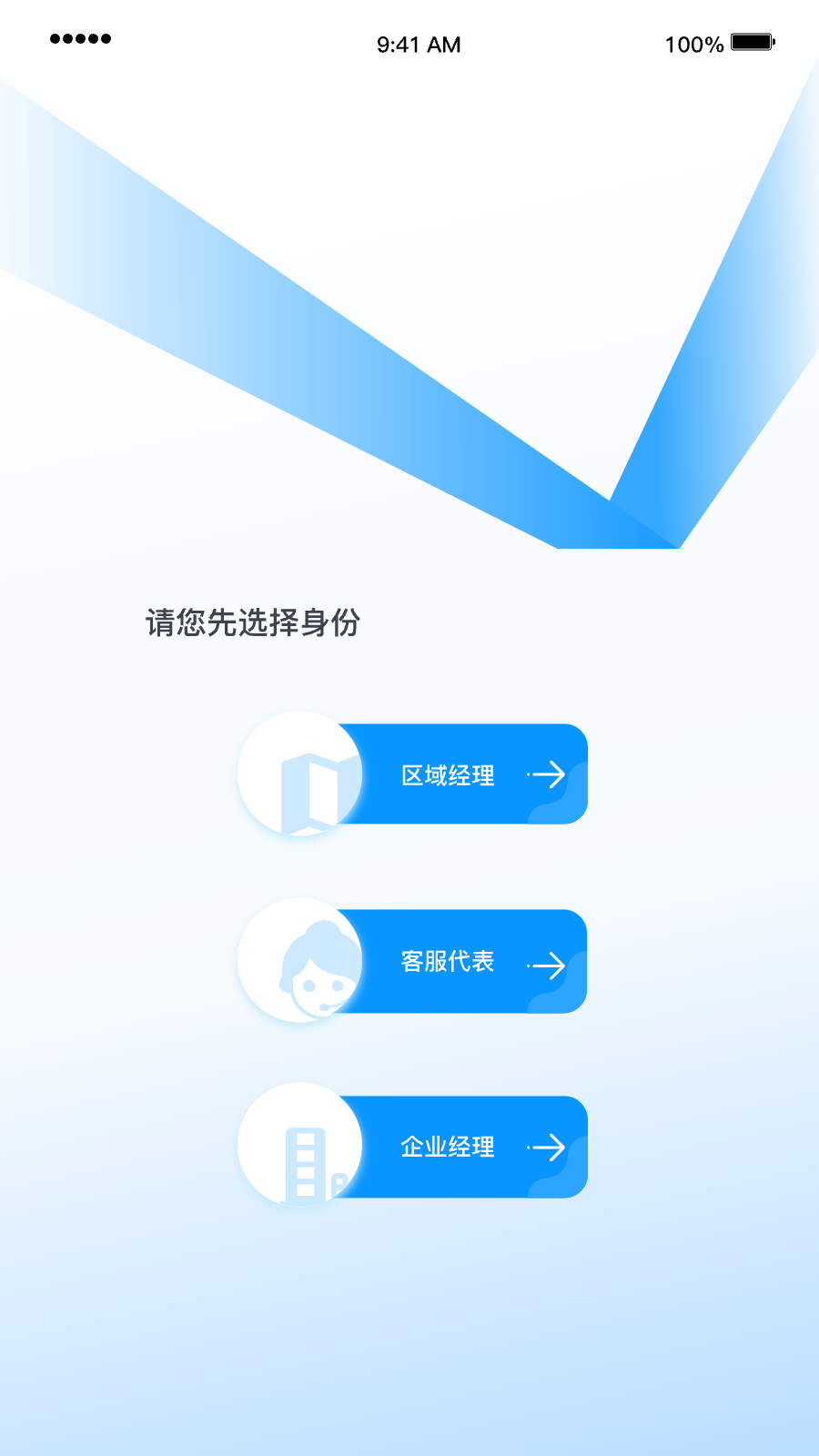Choose the 客服代表 role

point(448,961)
